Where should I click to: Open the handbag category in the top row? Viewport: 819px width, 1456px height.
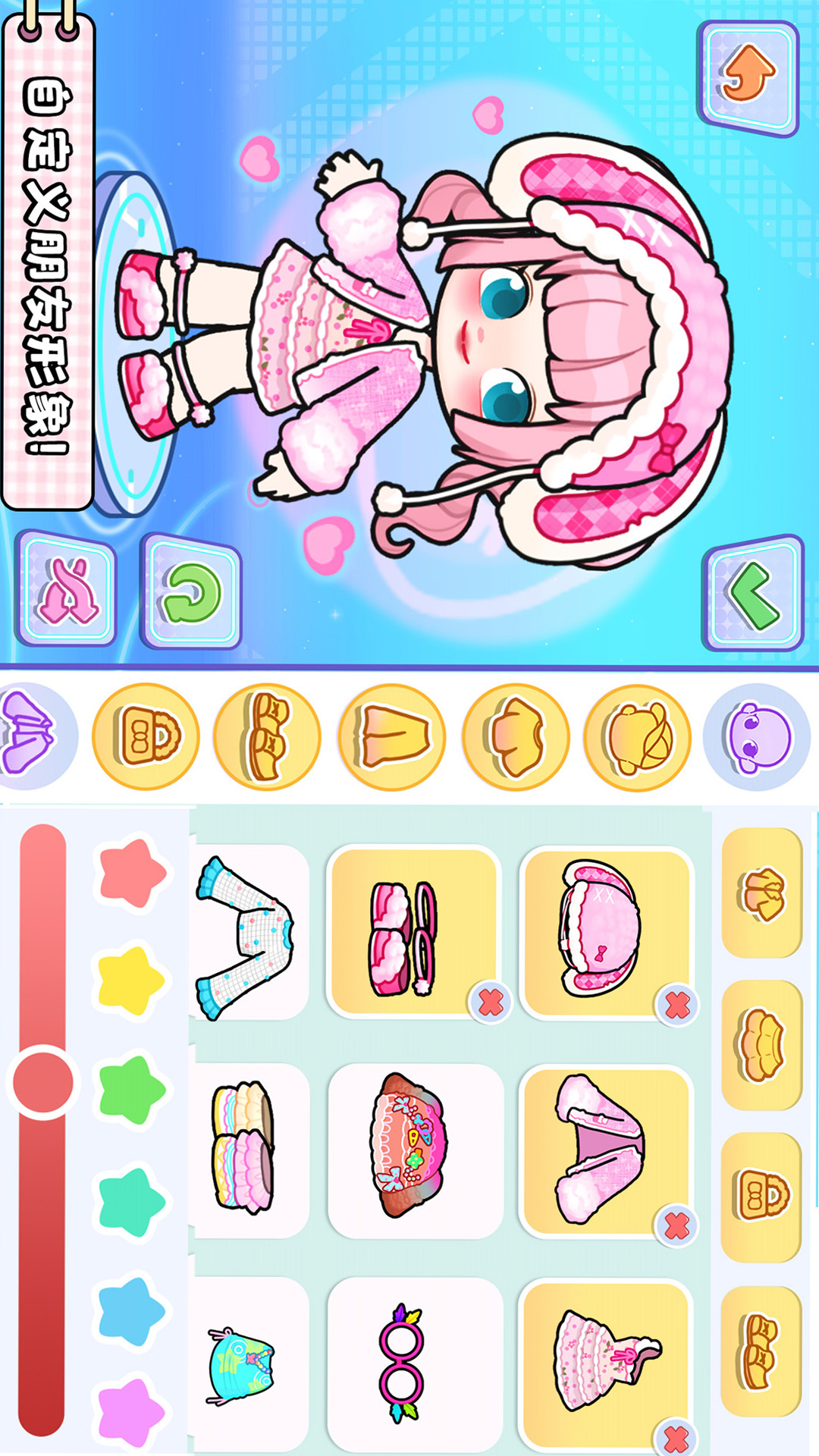[x=146, y=737]
